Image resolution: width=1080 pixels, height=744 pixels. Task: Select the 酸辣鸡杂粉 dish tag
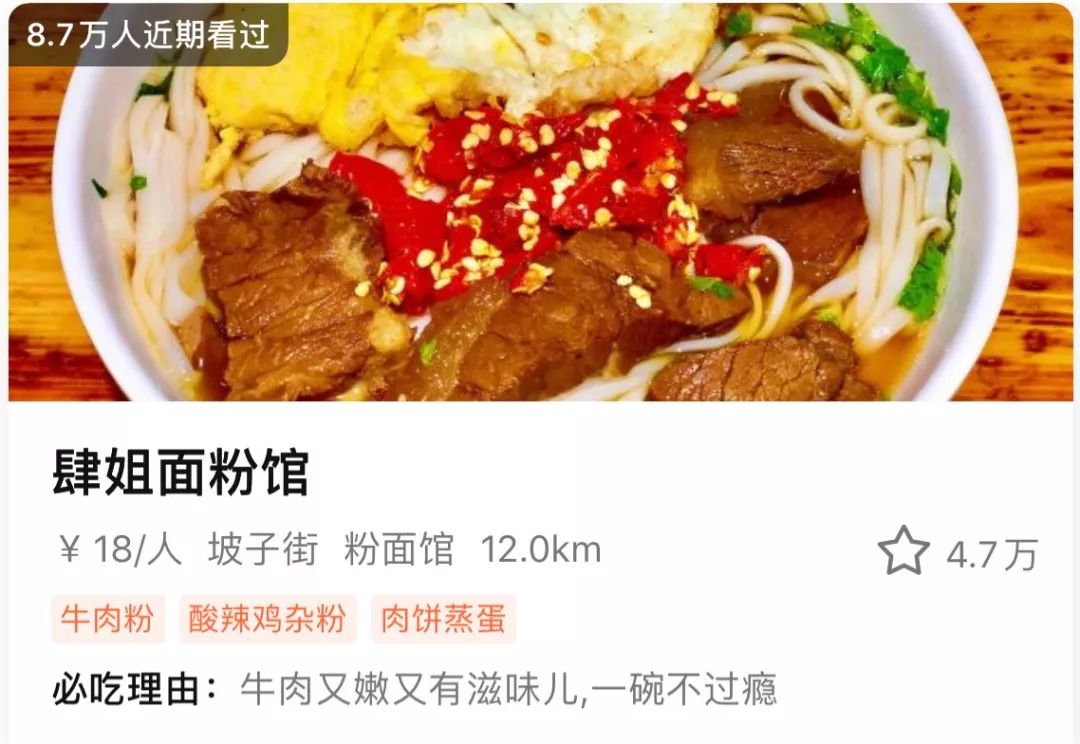tap(267, 619)
